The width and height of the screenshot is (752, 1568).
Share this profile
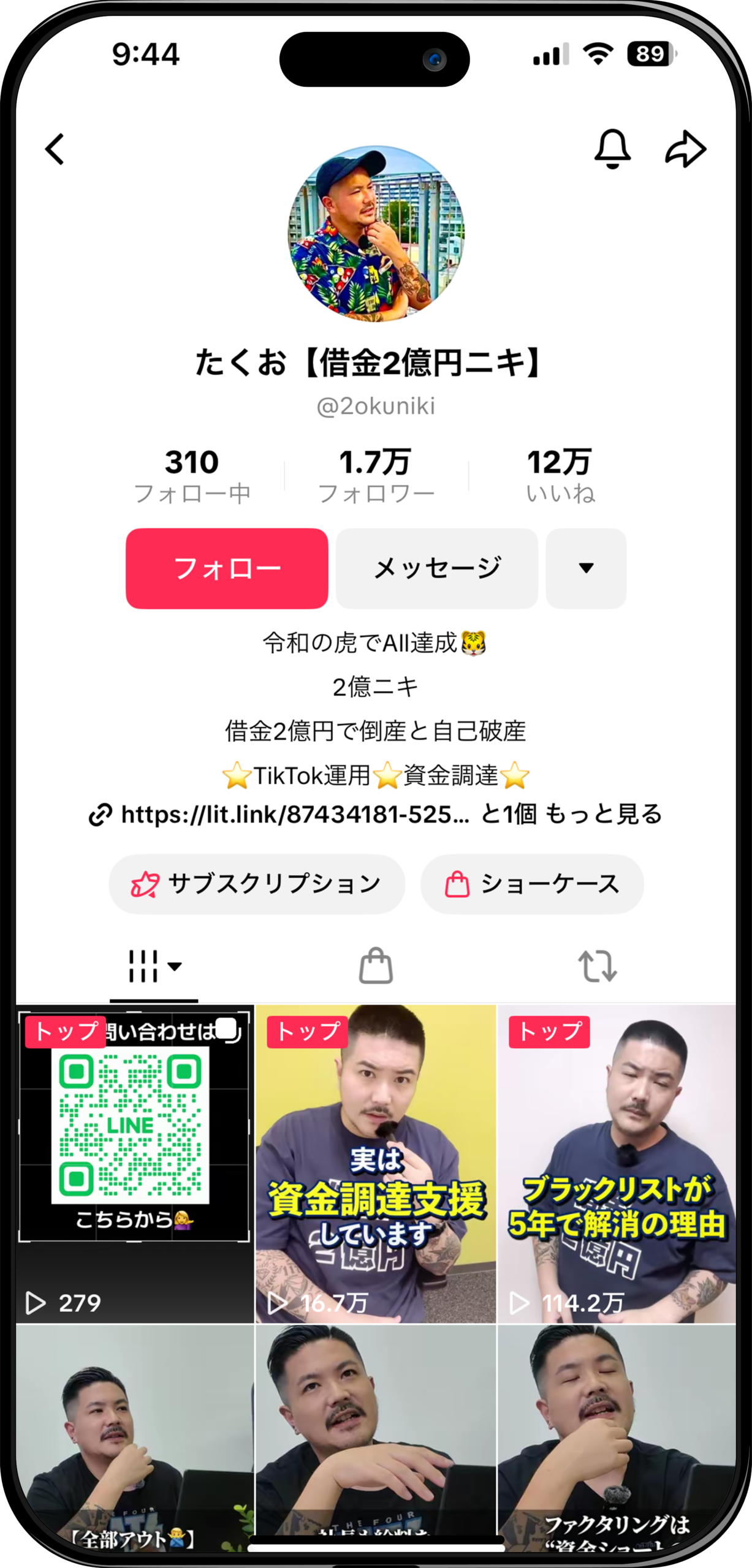685,149
